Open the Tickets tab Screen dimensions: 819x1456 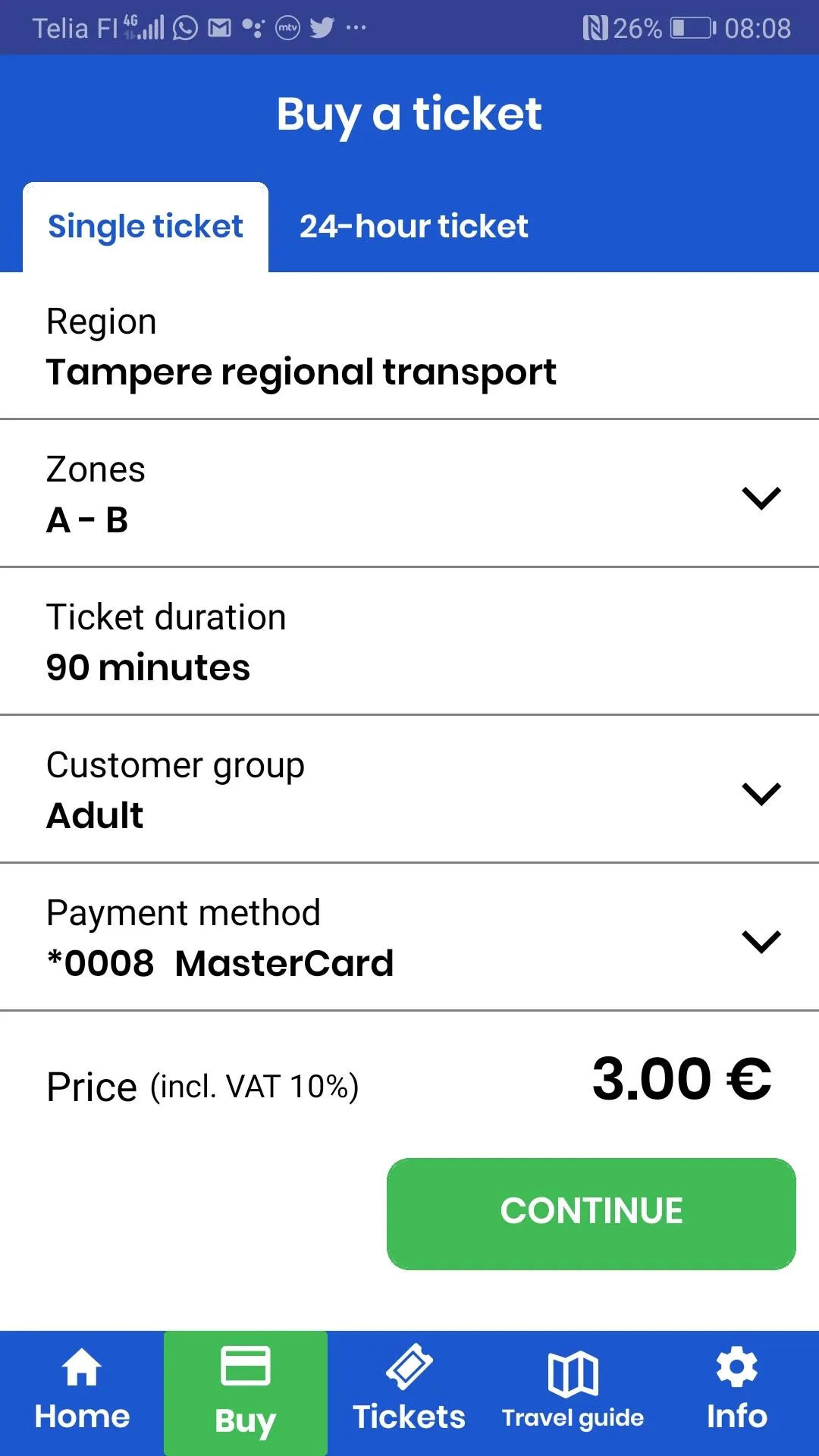(409, 1393)
